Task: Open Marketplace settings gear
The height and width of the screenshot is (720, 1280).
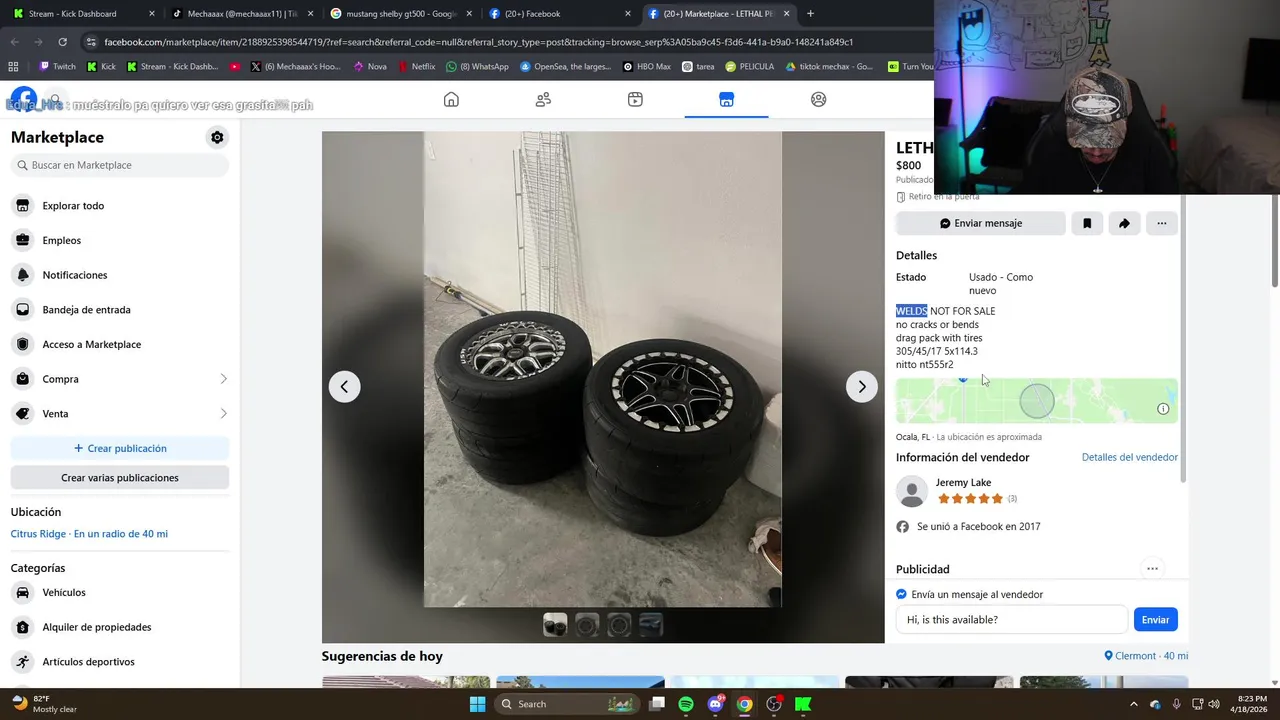Action: point(217,137)
